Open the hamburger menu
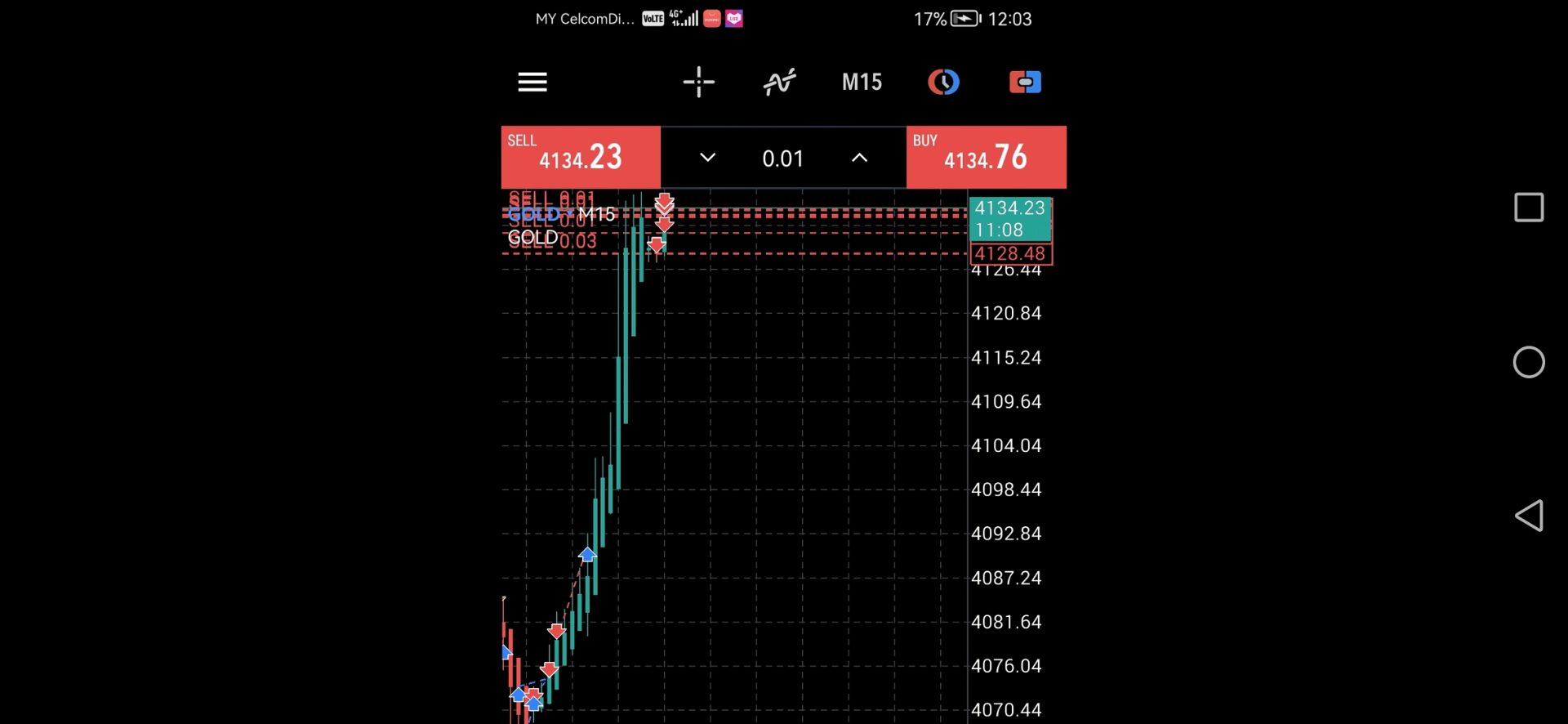The width and height of the screenshot is (1568, 724). 532,82
